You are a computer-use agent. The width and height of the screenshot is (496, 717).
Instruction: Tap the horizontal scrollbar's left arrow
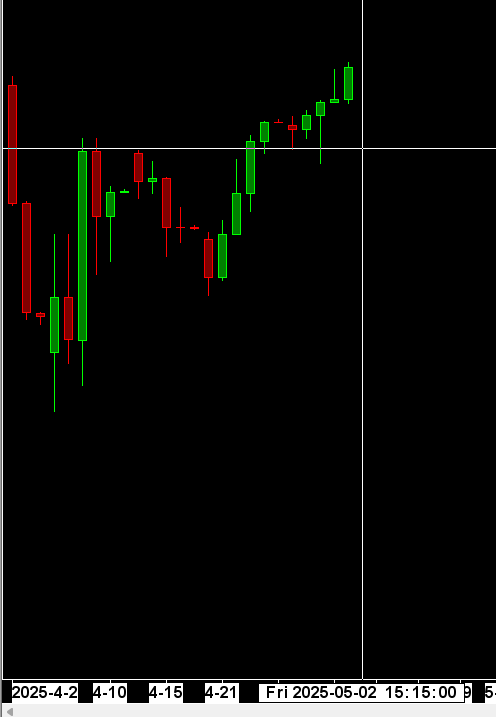[x=9, y=711]
